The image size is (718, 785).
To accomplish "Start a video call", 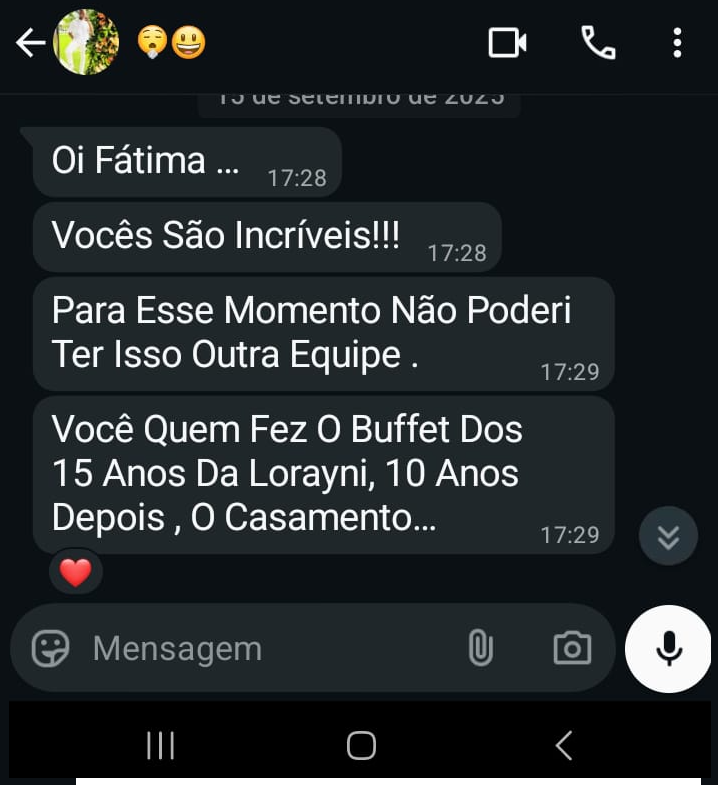I will pos(507,43).
